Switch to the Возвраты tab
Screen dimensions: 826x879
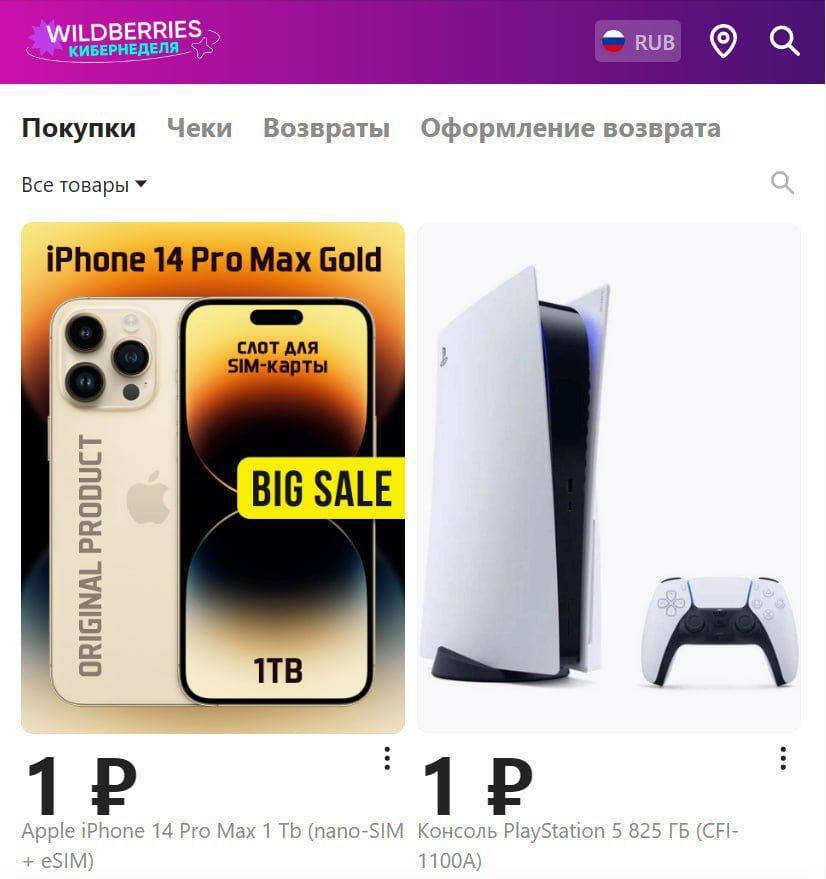(x=326, y=129)
